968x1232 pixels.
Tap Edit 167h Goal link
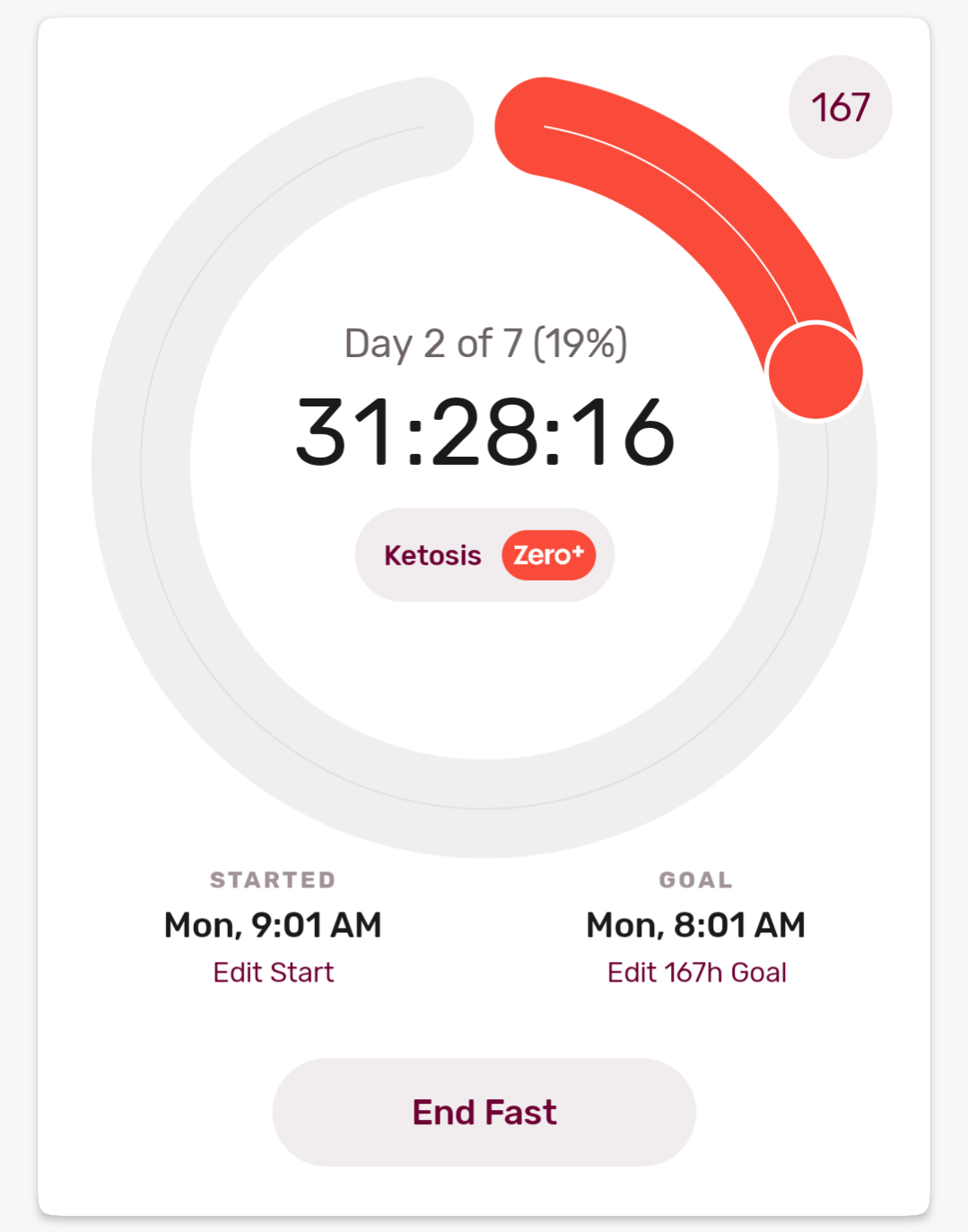tap(697, 973)
